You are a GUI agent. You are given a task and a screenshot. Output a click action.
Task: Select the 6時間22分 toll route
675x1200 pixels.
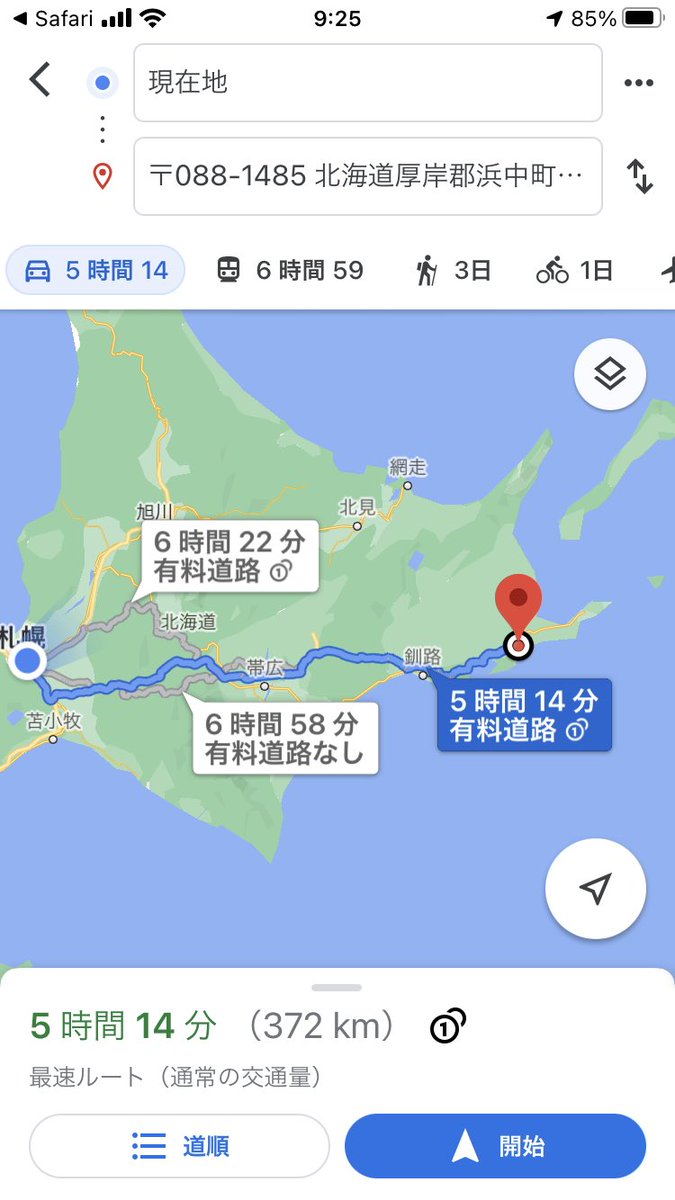(x=229, y=556)
